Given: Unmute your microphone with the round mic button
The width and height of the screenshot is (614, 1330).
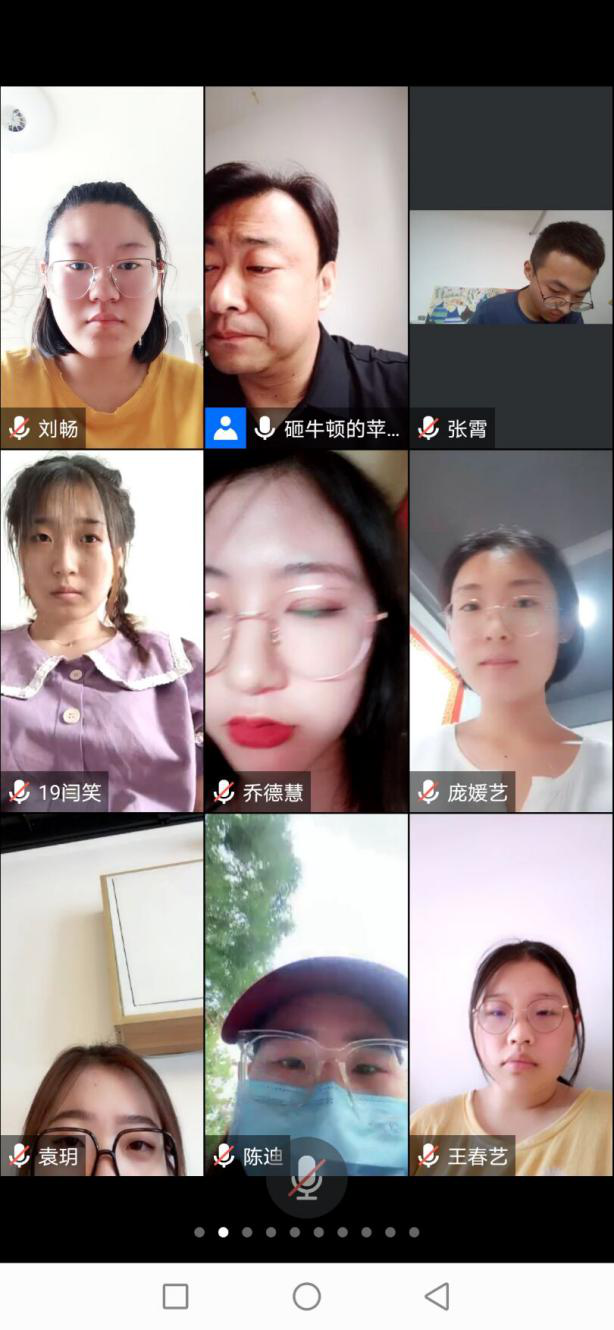Looking at the screenshot, I should [307, 1179].
